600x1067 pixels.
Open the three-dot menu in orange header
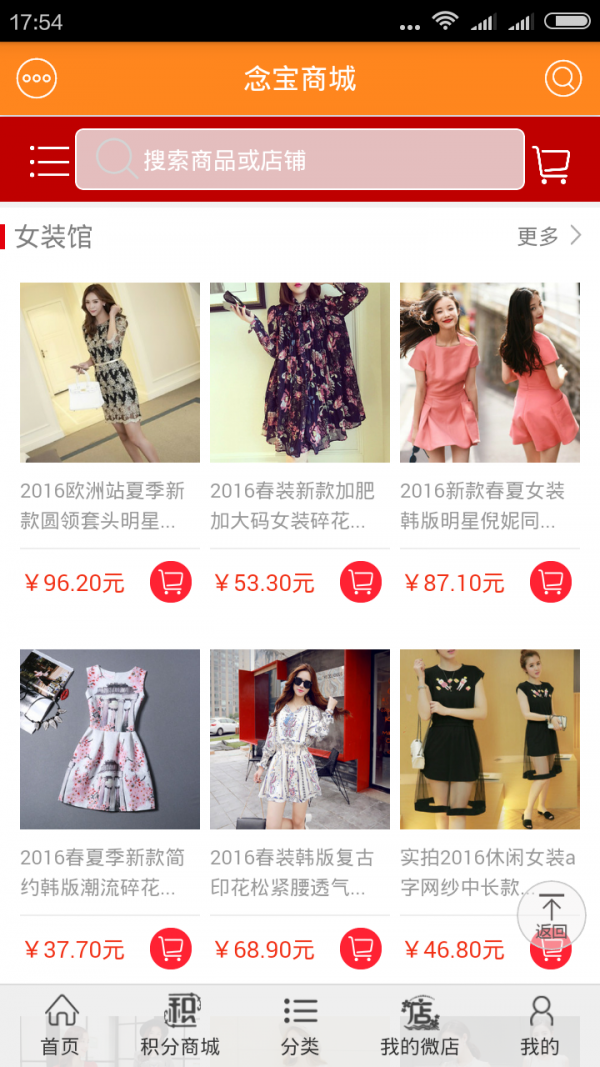(37, 79)
